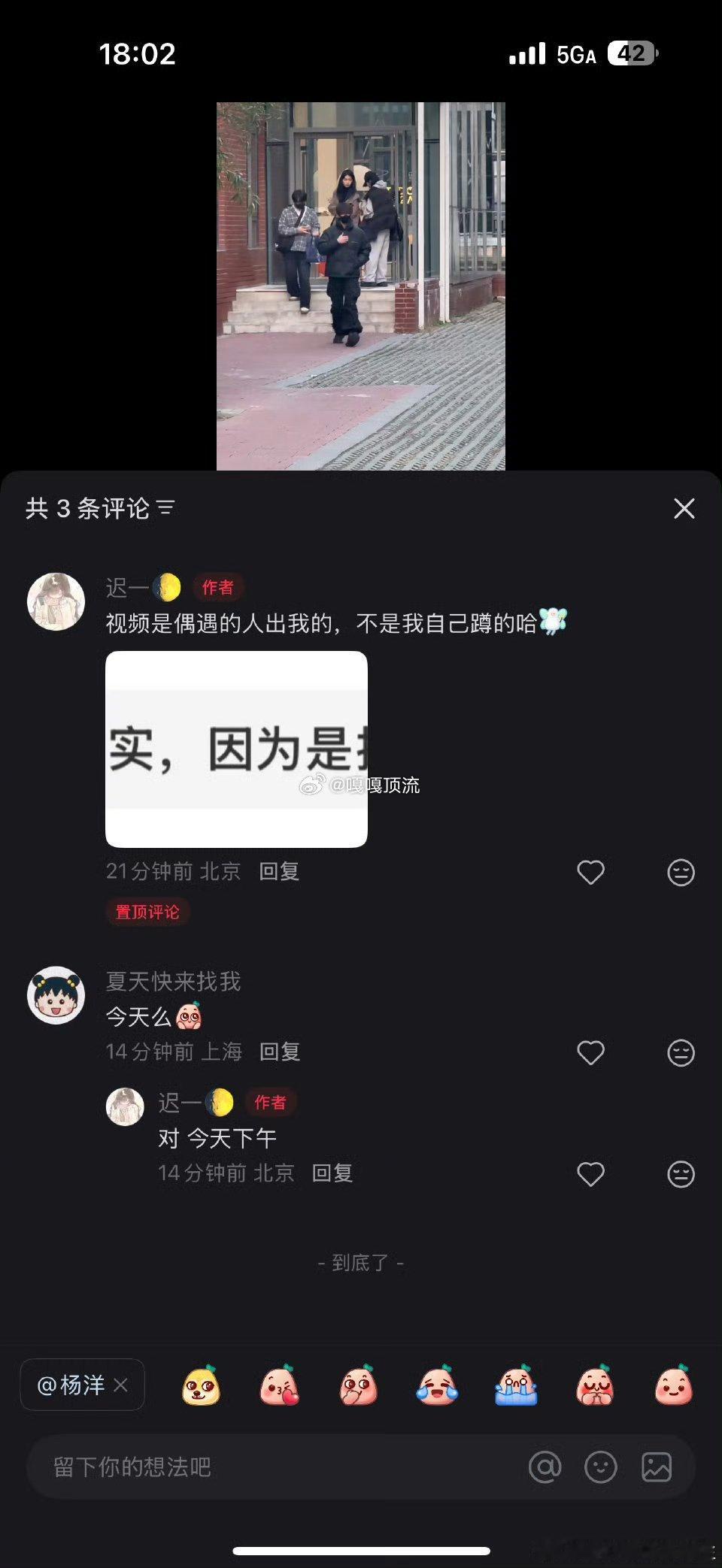Select the kissing heart peach emoji
Image resolution: width=722 pixels, height=1568 pixels.
coord(280,1387)
